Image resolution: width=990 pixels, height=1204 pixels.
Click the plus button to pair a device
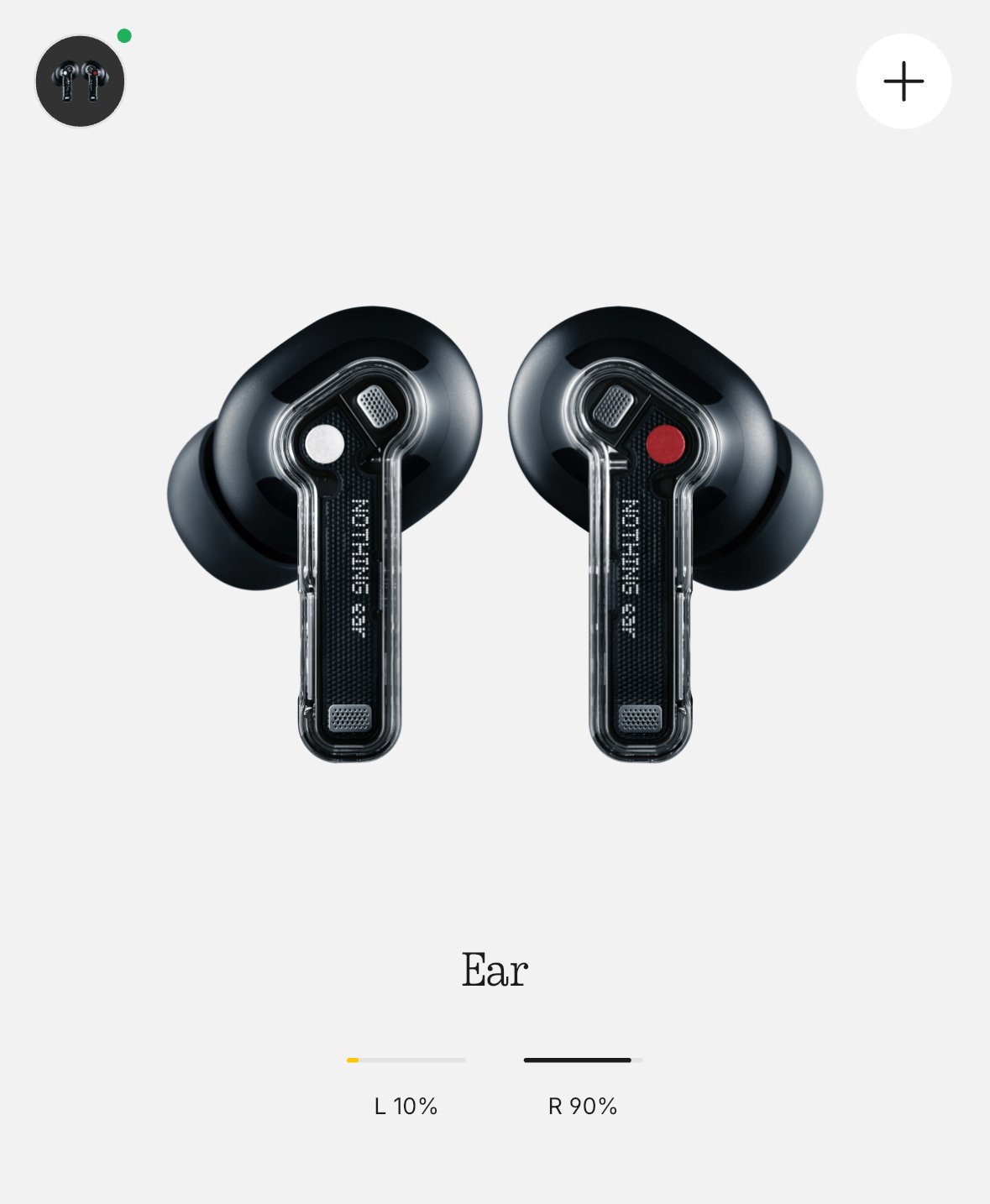click(x=904, y=82)
